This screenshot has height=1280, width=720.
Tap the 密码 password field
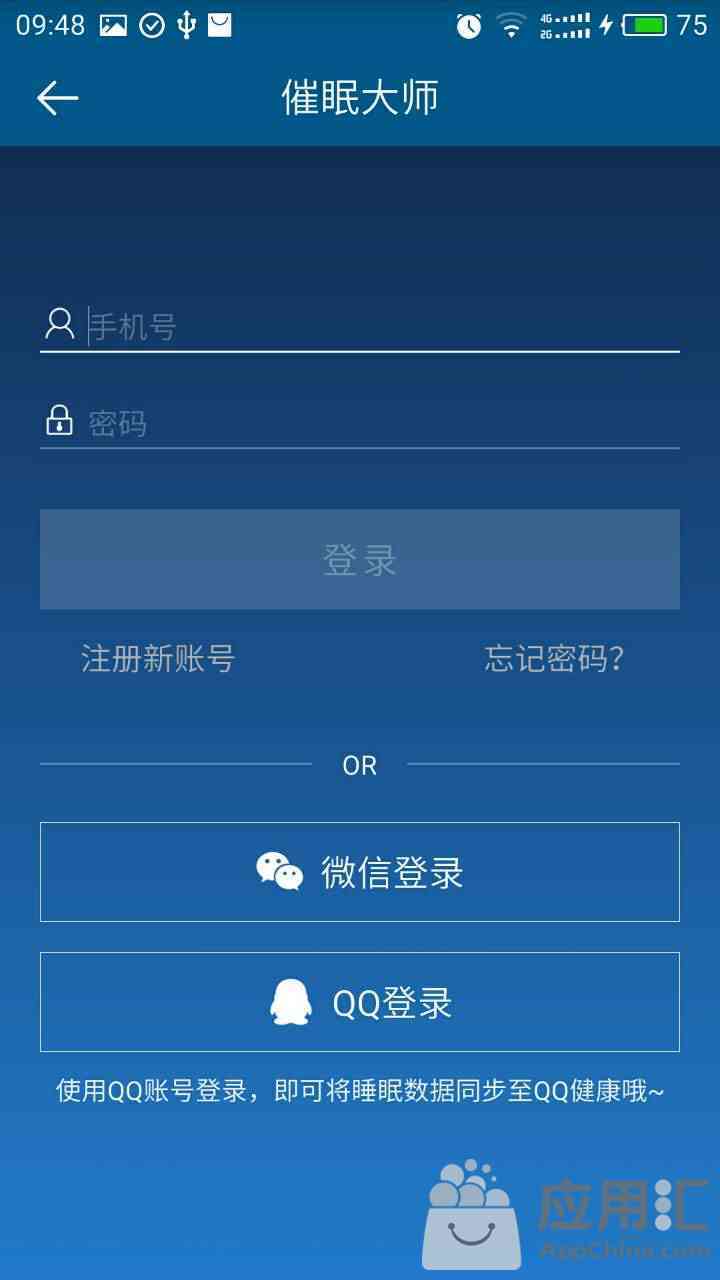380,422
